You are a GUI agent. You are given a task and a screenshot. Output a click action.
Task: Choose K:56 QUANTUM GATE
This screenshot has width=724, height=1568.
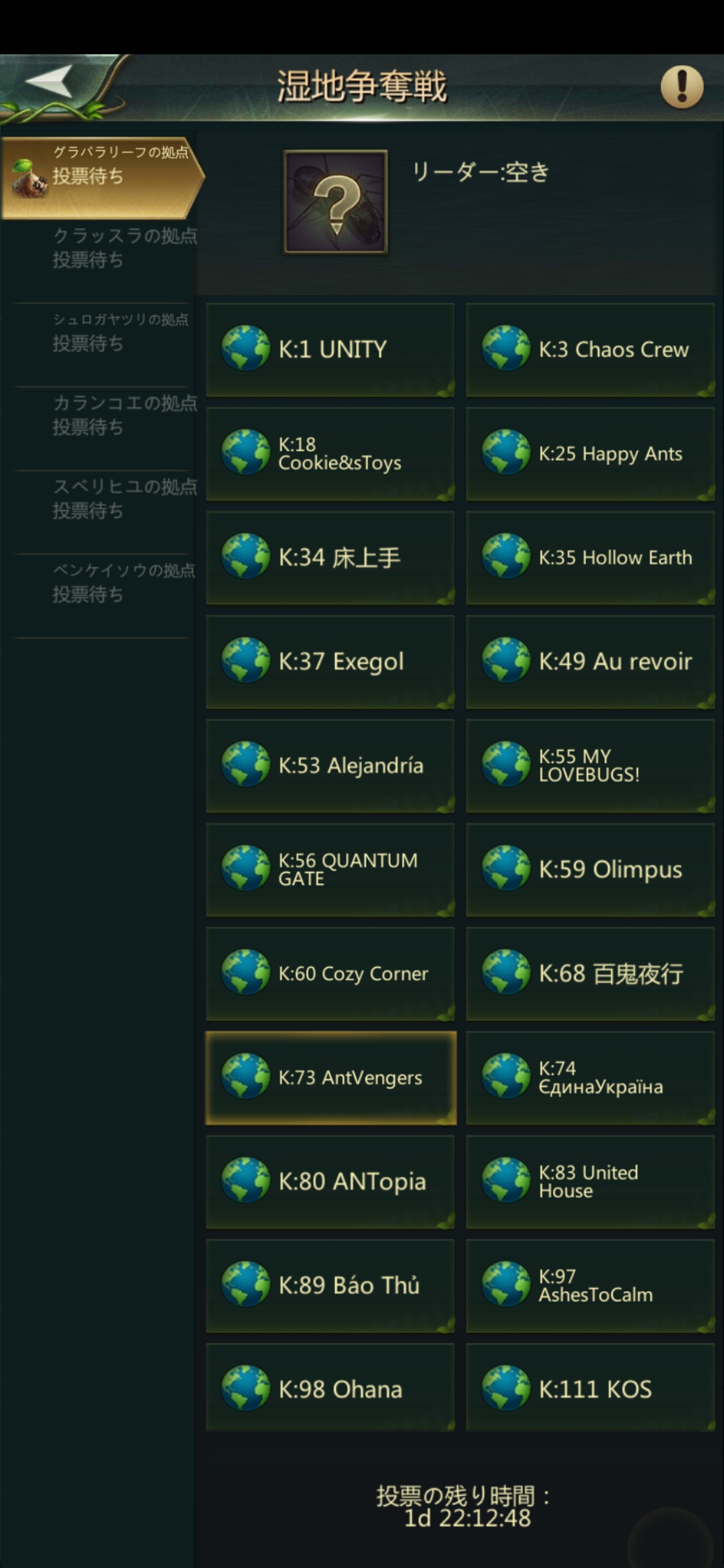pos(330,869)
